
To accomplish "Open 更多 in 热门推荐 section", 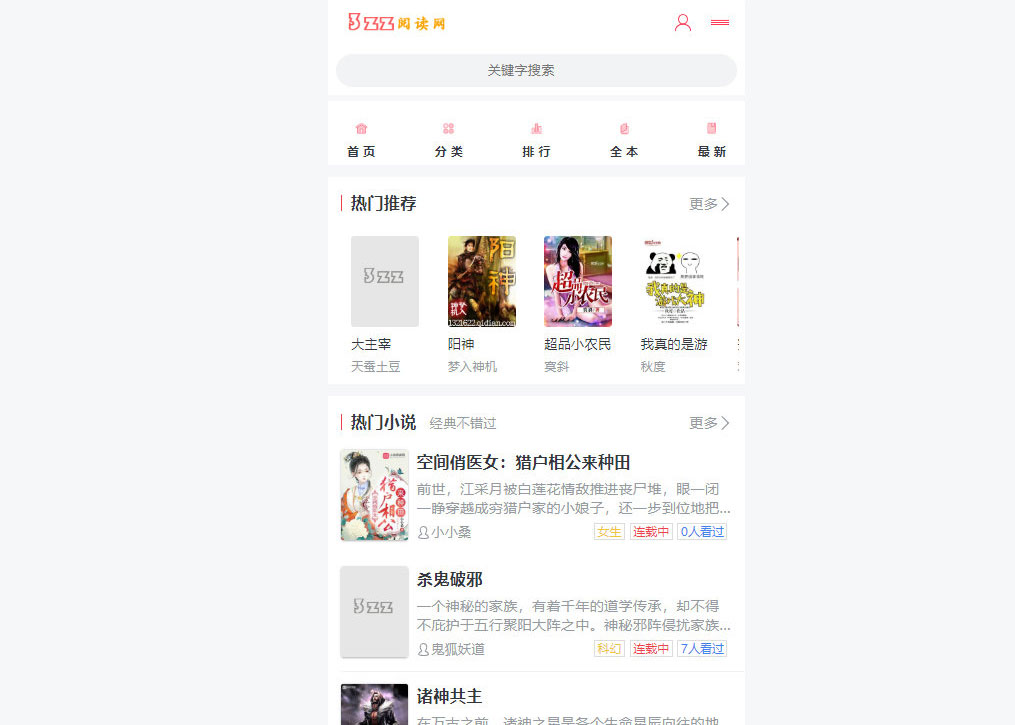I will coord(709,204).
